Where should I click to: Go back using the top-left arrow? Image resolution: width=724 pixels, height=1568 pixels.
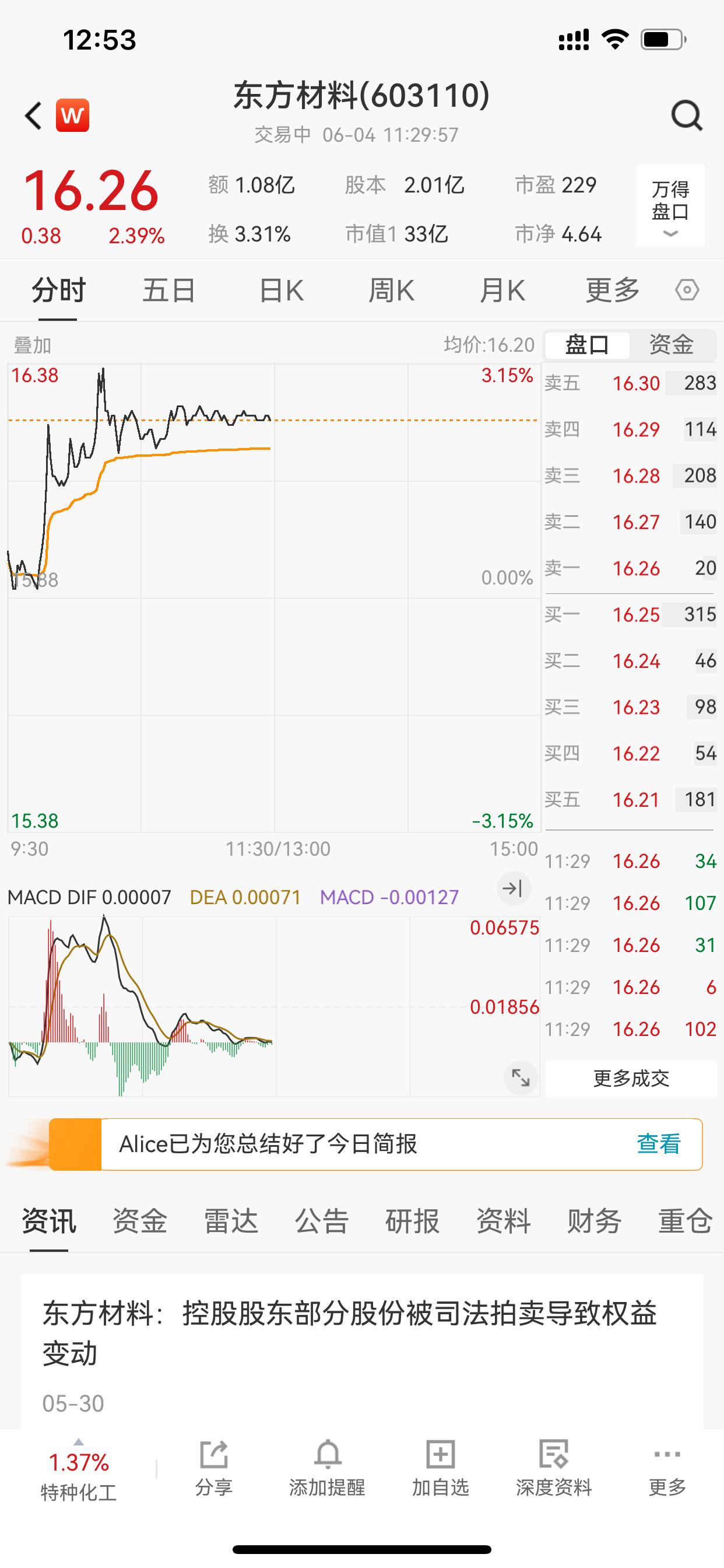point(33,115)
